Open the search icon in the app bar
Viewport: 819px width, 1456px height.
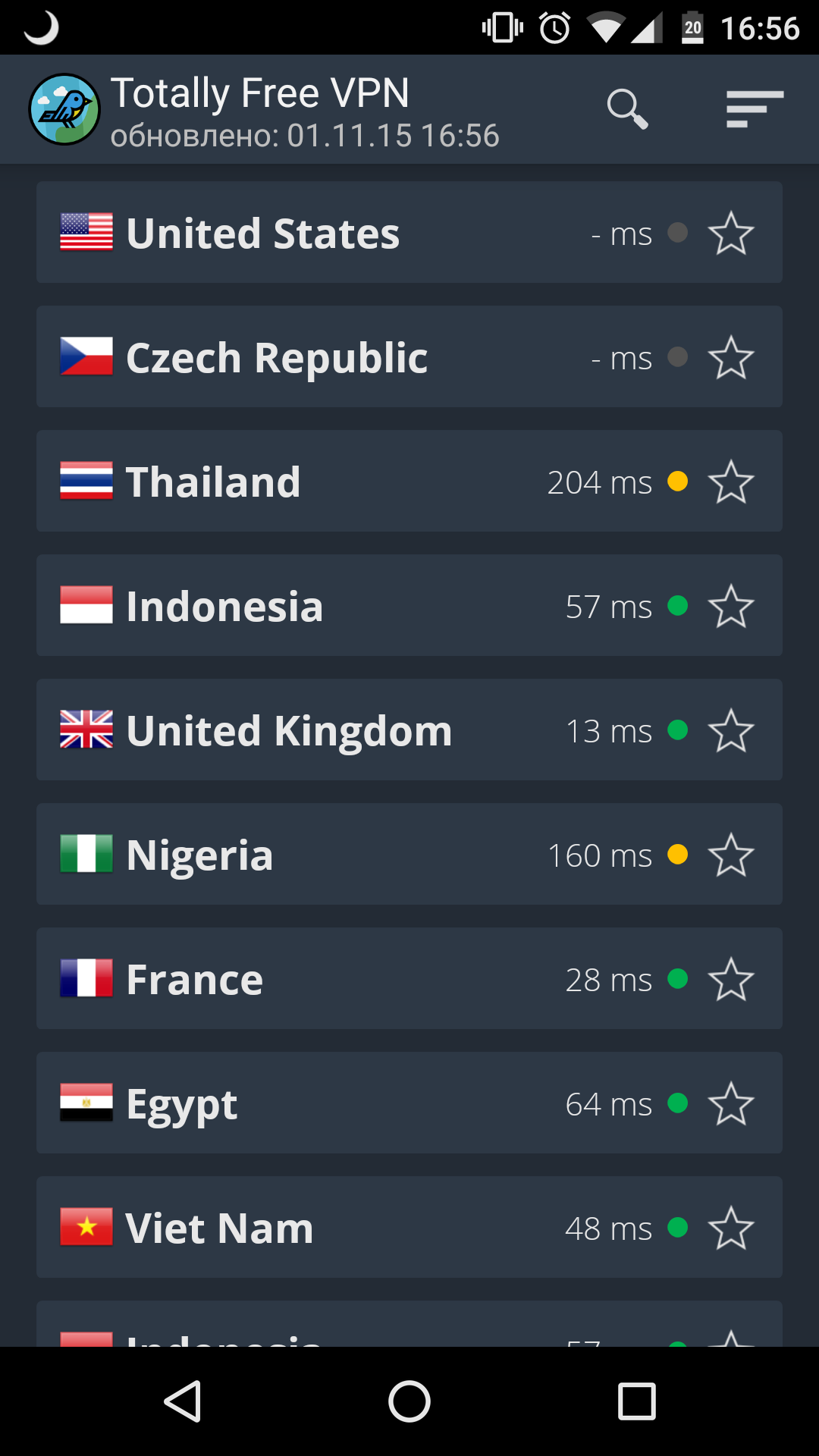[627, 109]
